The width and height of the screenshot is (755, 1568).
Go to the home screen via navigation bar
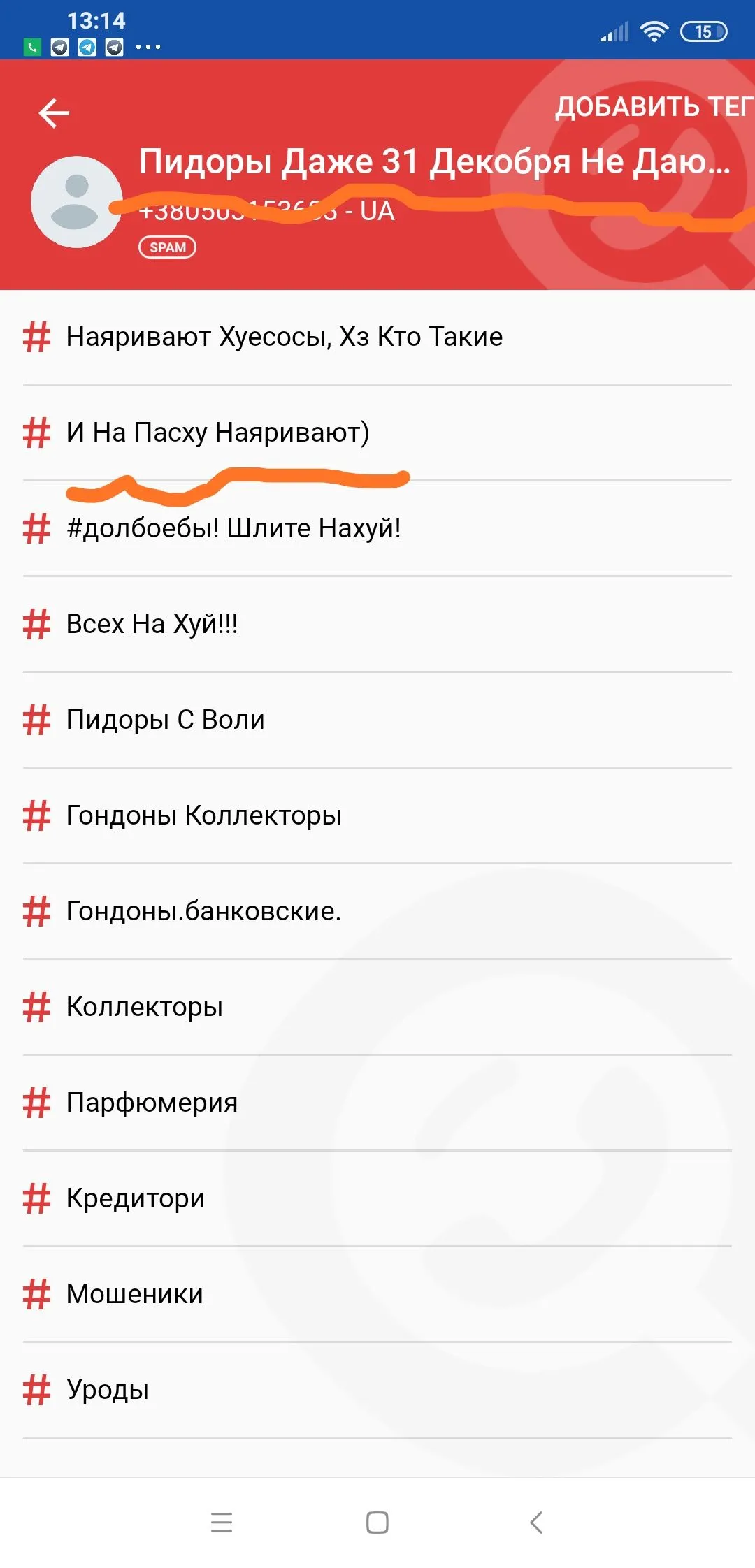377,1523
